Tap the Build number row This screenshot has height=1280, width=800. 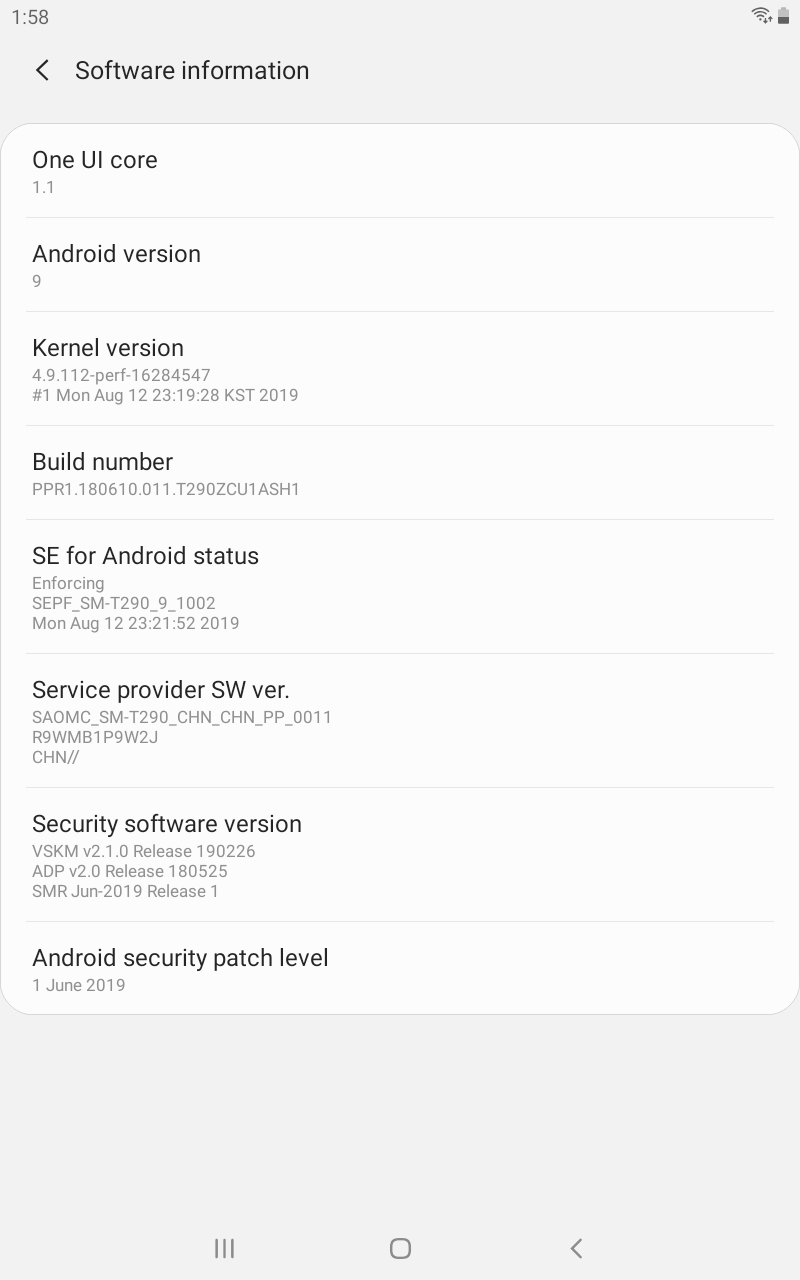point(400,473)
